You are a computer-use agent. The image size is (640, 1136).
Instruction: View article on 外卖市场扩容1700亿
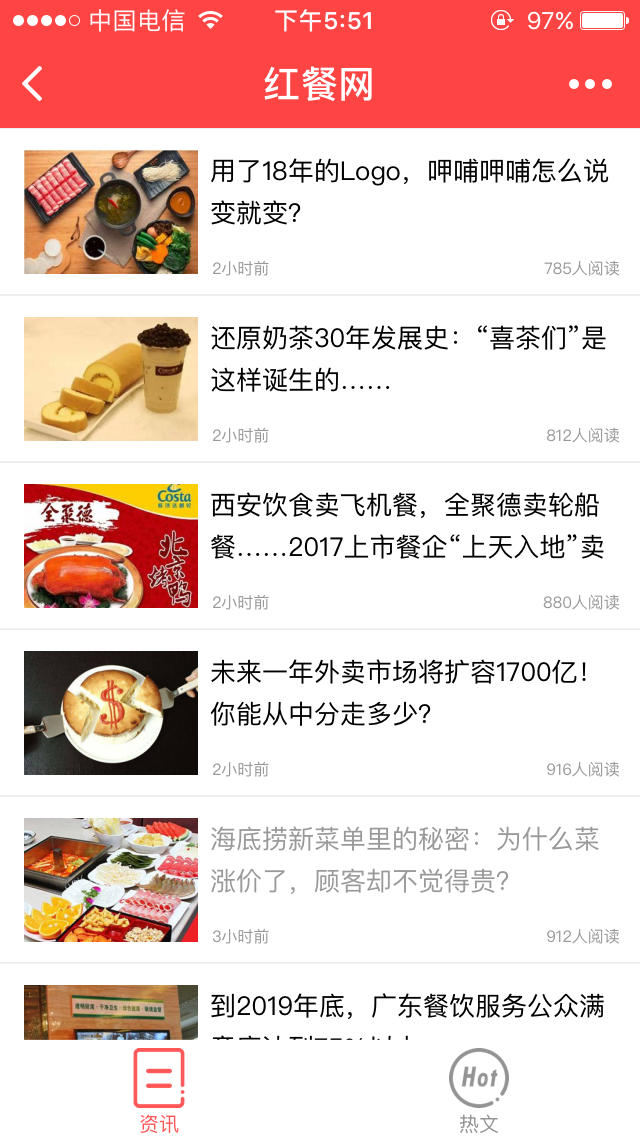(320, 713)
